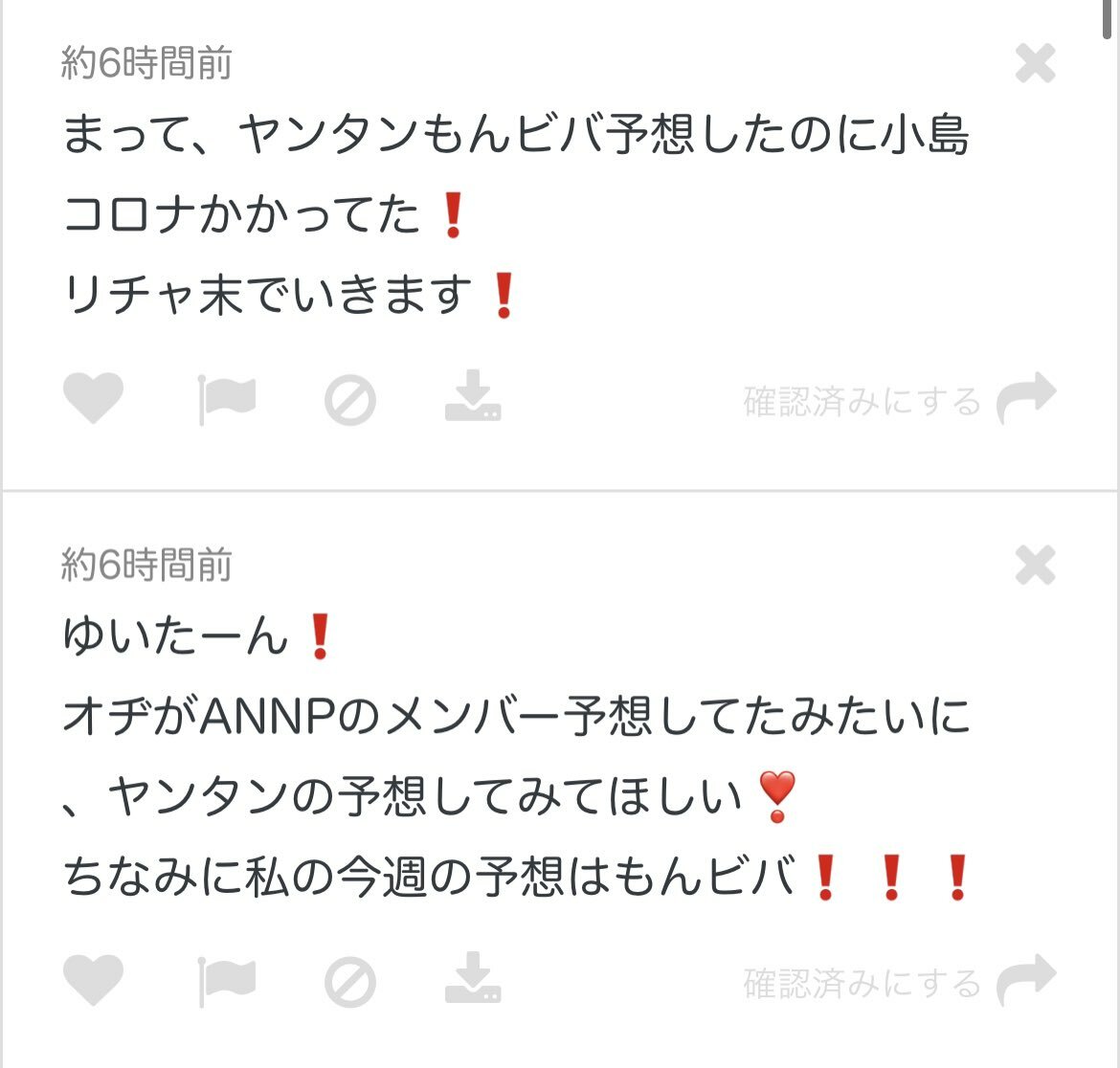Download the ゆいたーん message
The image size is (1120, 1068).
(x=473, y=978)
